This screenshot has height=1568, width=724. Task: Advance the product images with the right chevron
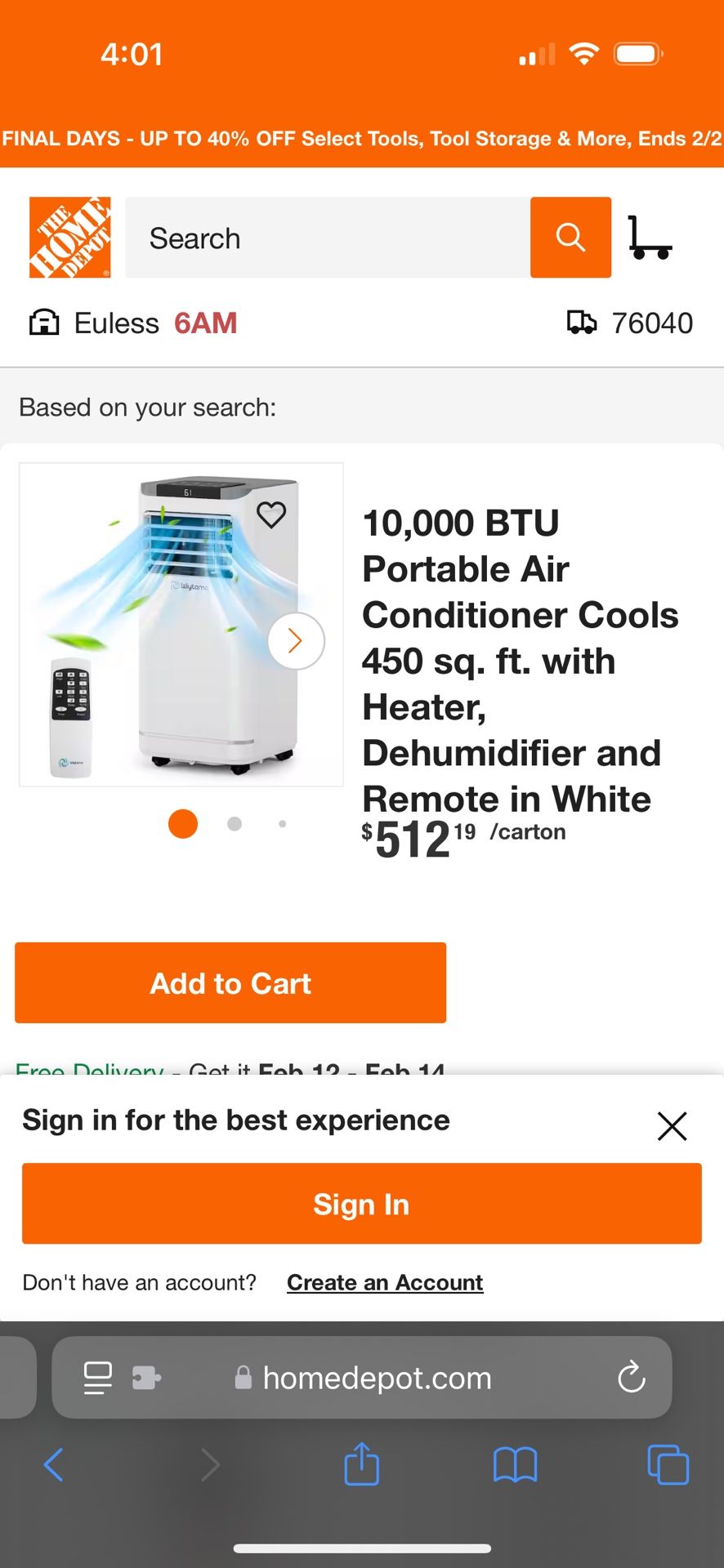[x=295, y=640]
